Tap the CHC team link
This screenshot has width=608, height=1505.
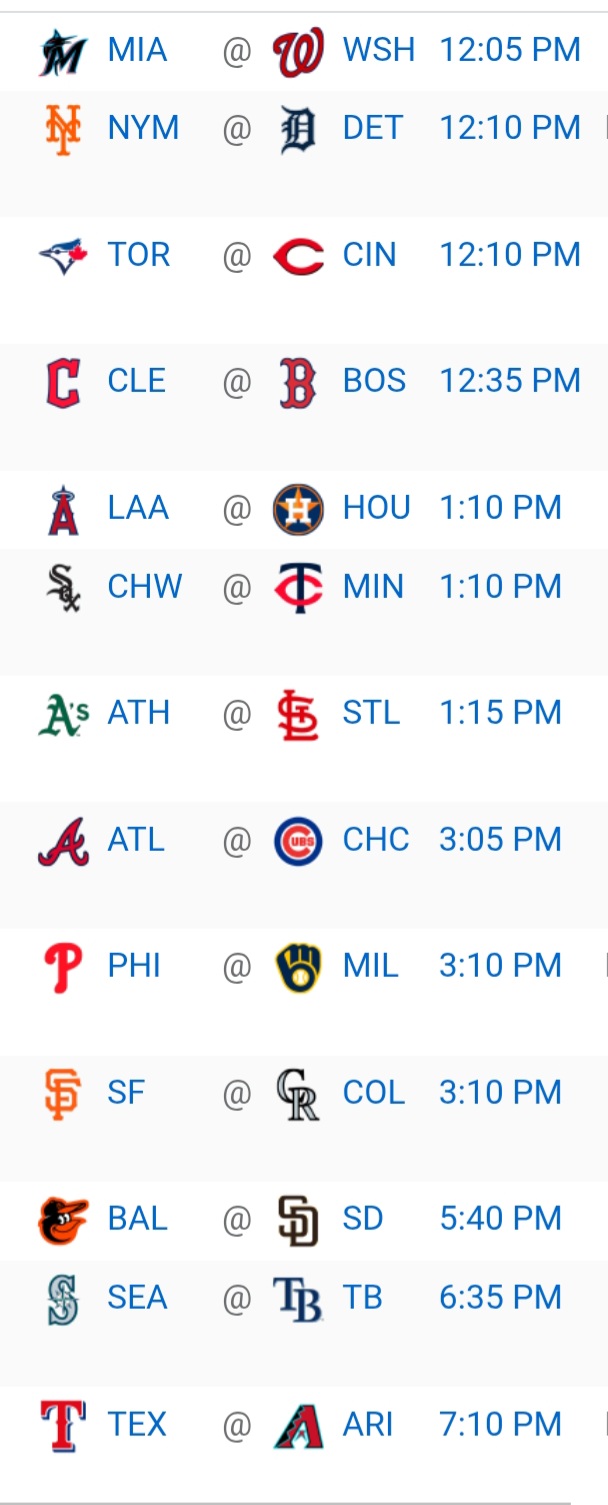point(376,840)
